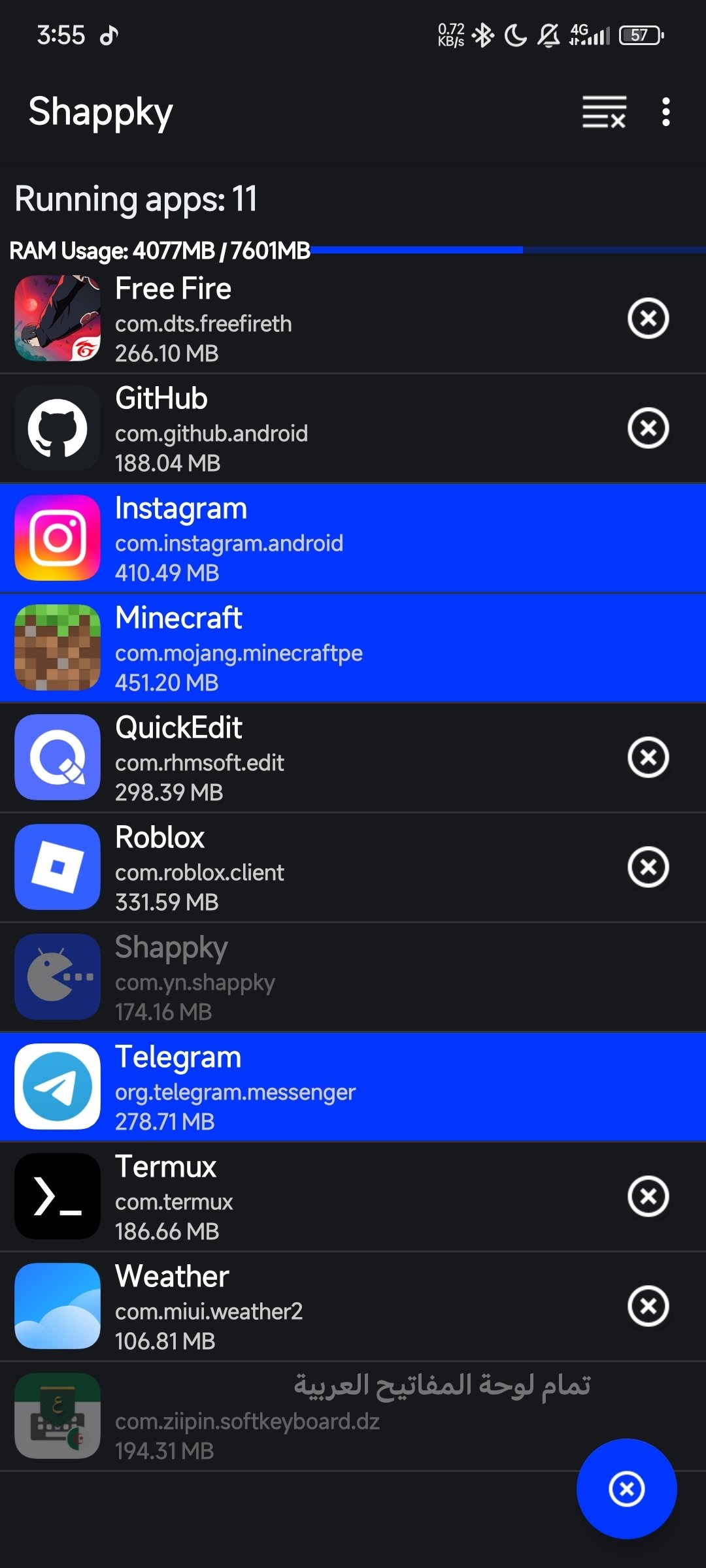Open the three-dot overflow menu
This screenshot has width=706, height=1568.
pos(666,111)
